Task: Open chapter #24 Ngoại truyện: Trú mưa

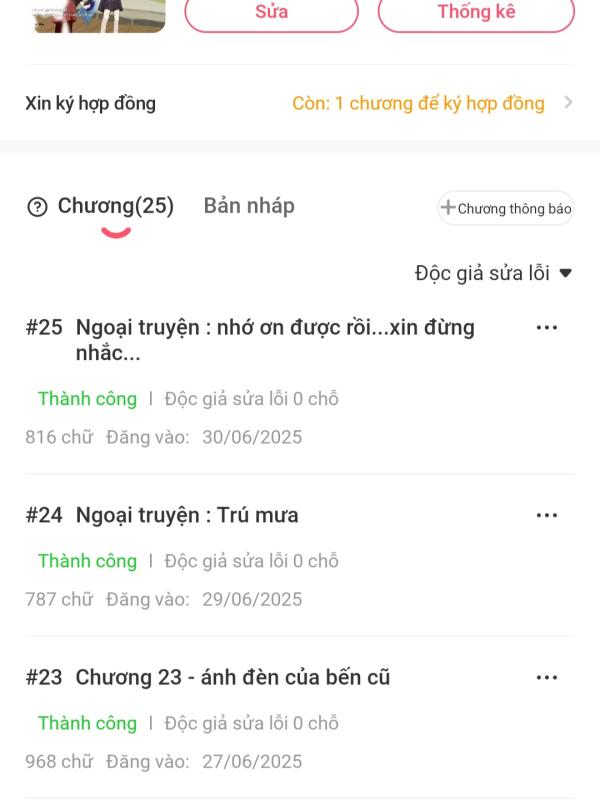Action: (187, 515)
